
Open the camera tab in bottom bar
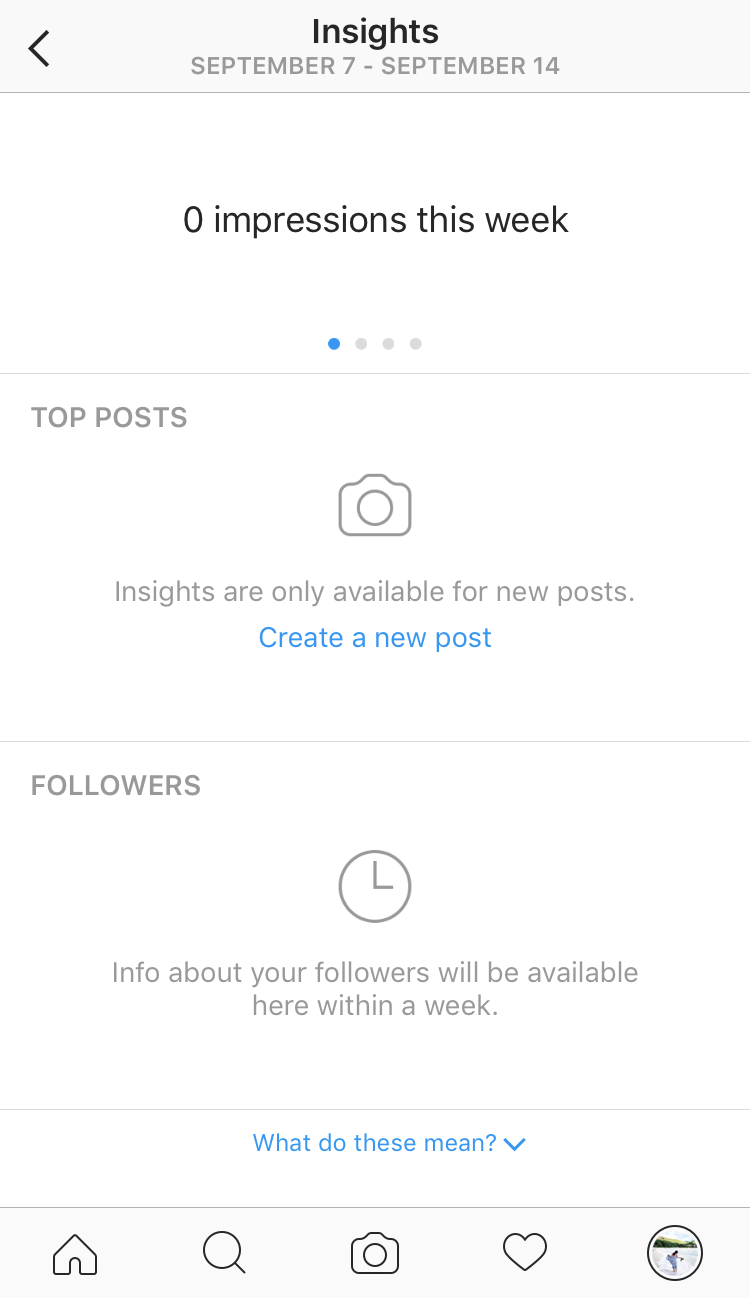[375, 1253]
